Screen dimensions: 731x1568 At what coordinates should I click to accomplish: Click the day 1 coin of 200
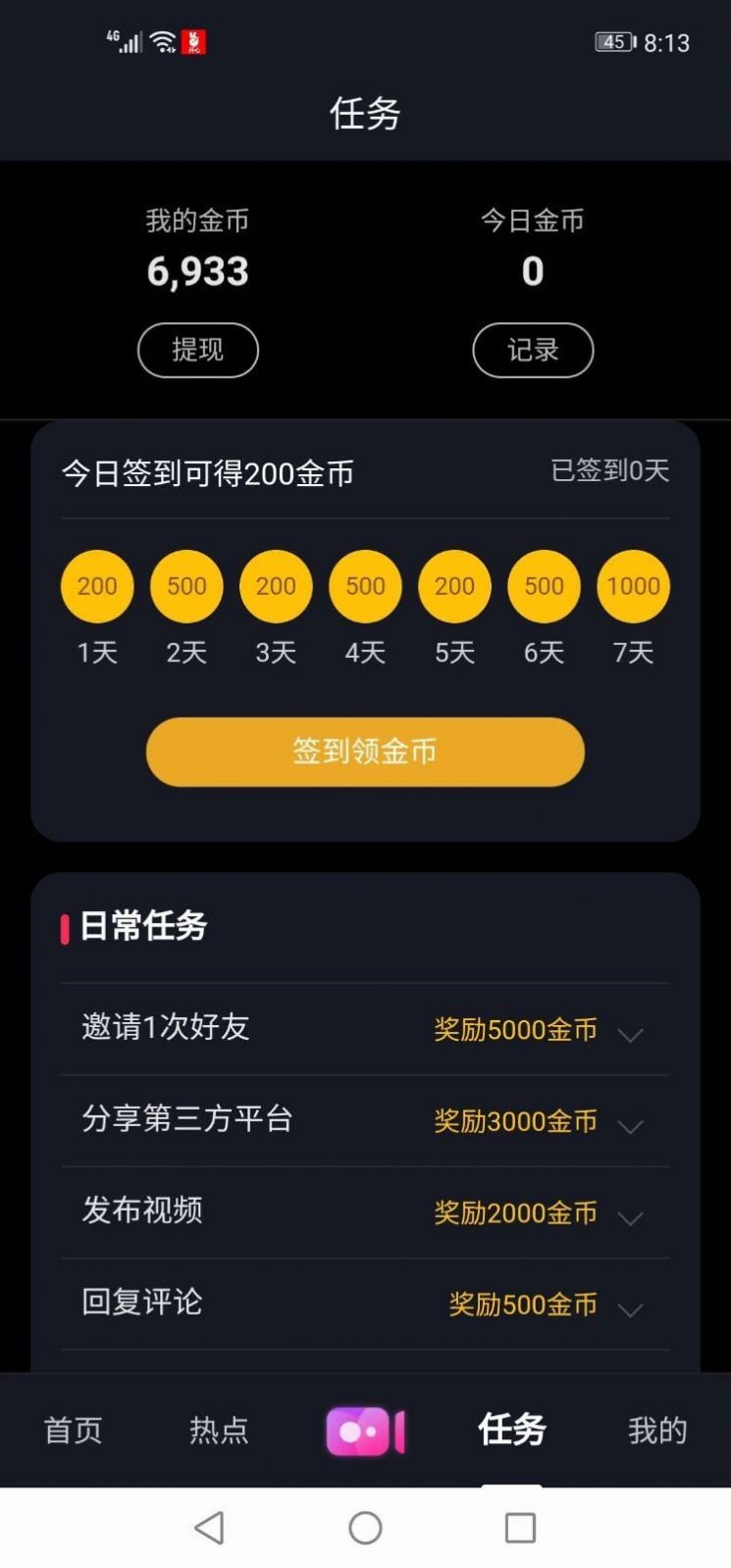click(x=96, y=586)
